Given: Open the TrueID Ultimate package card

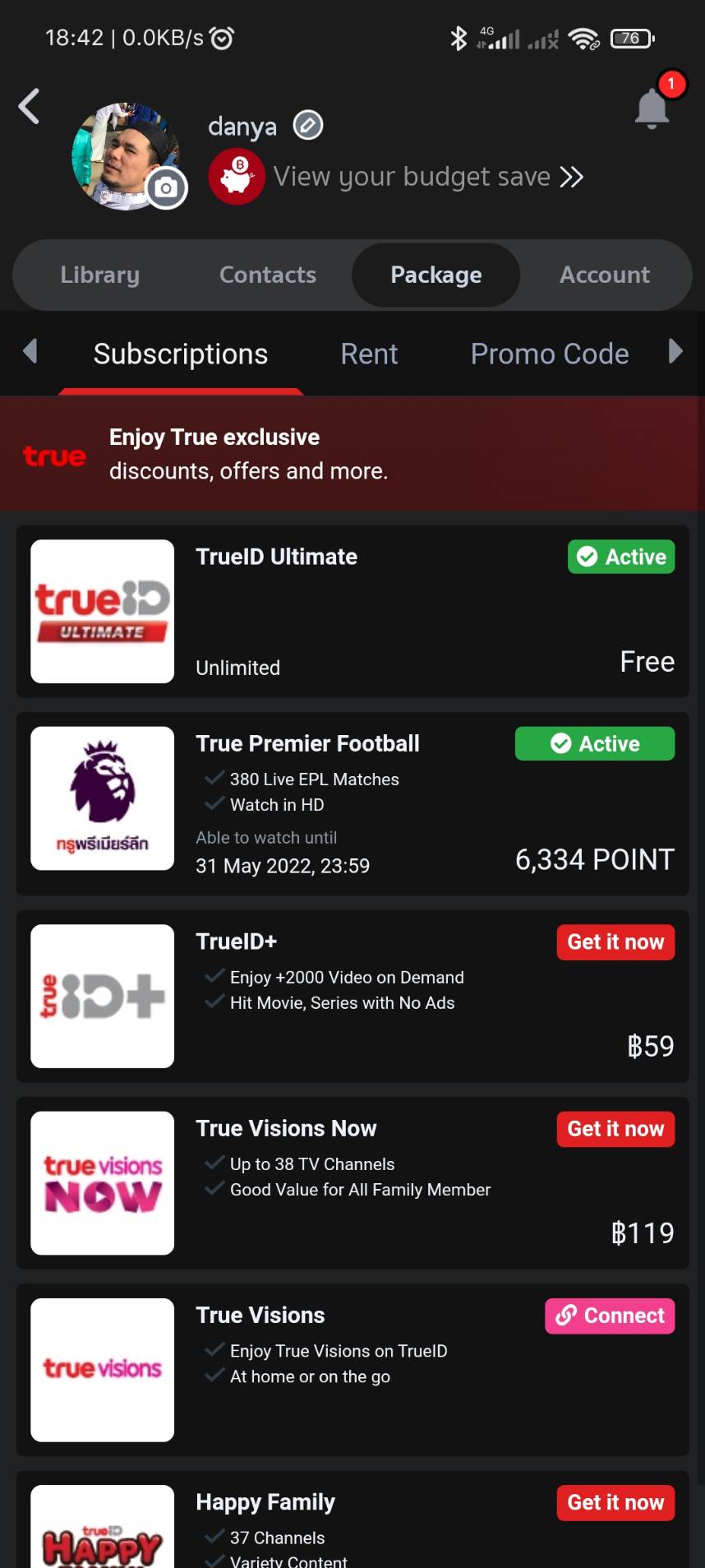Looking at the screenshot, I should (x=352, y=612).
